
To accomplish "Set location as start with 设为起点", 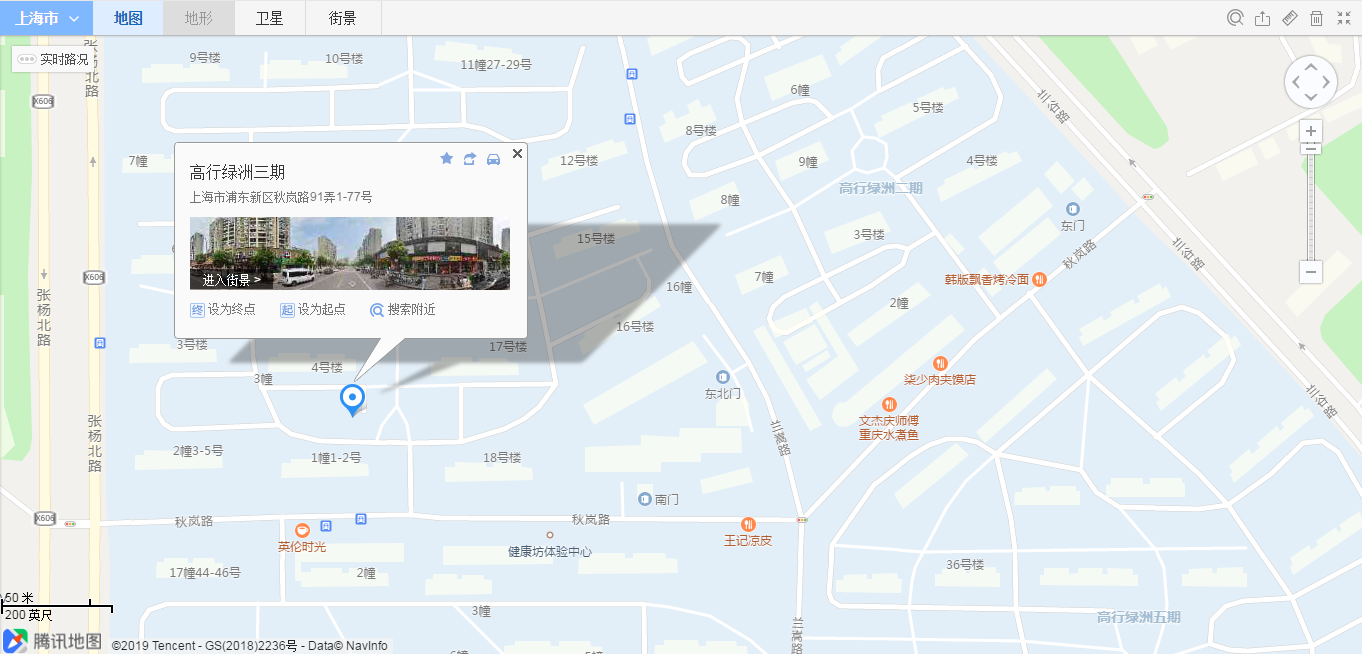I will pyautogui.click(x=313, y=310).
